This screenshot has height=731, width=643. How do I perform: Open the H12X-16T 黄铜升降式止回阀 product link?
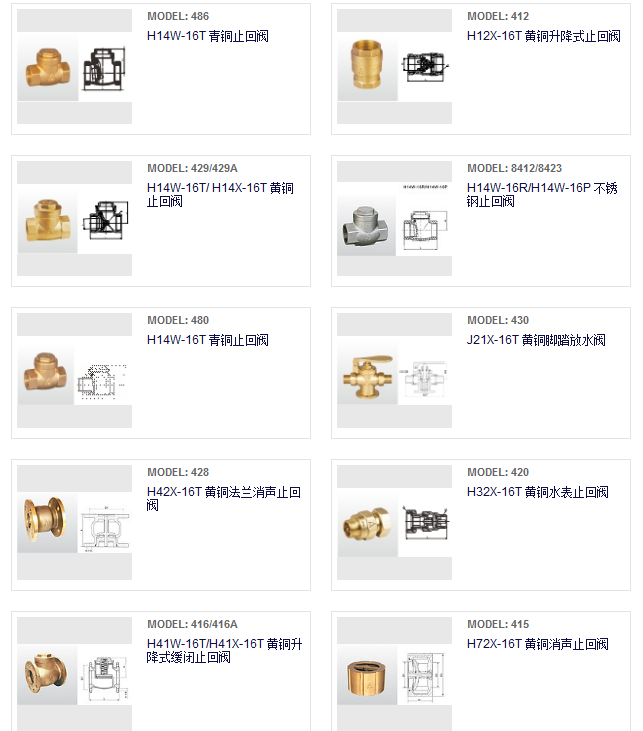click(543, 36)
